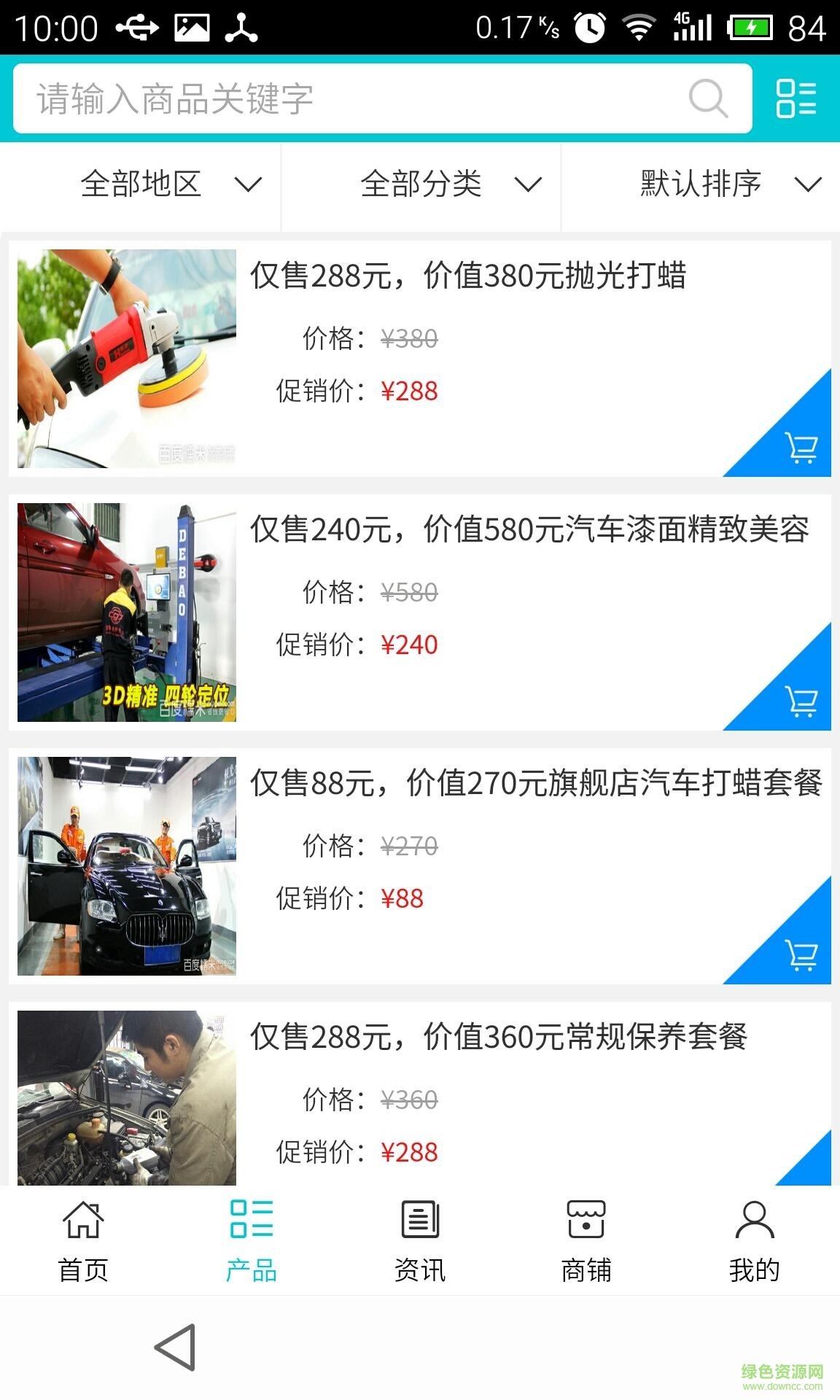Tap the magnifier search icon
This screenshot has height=1400, width=840.
point(708,98)
